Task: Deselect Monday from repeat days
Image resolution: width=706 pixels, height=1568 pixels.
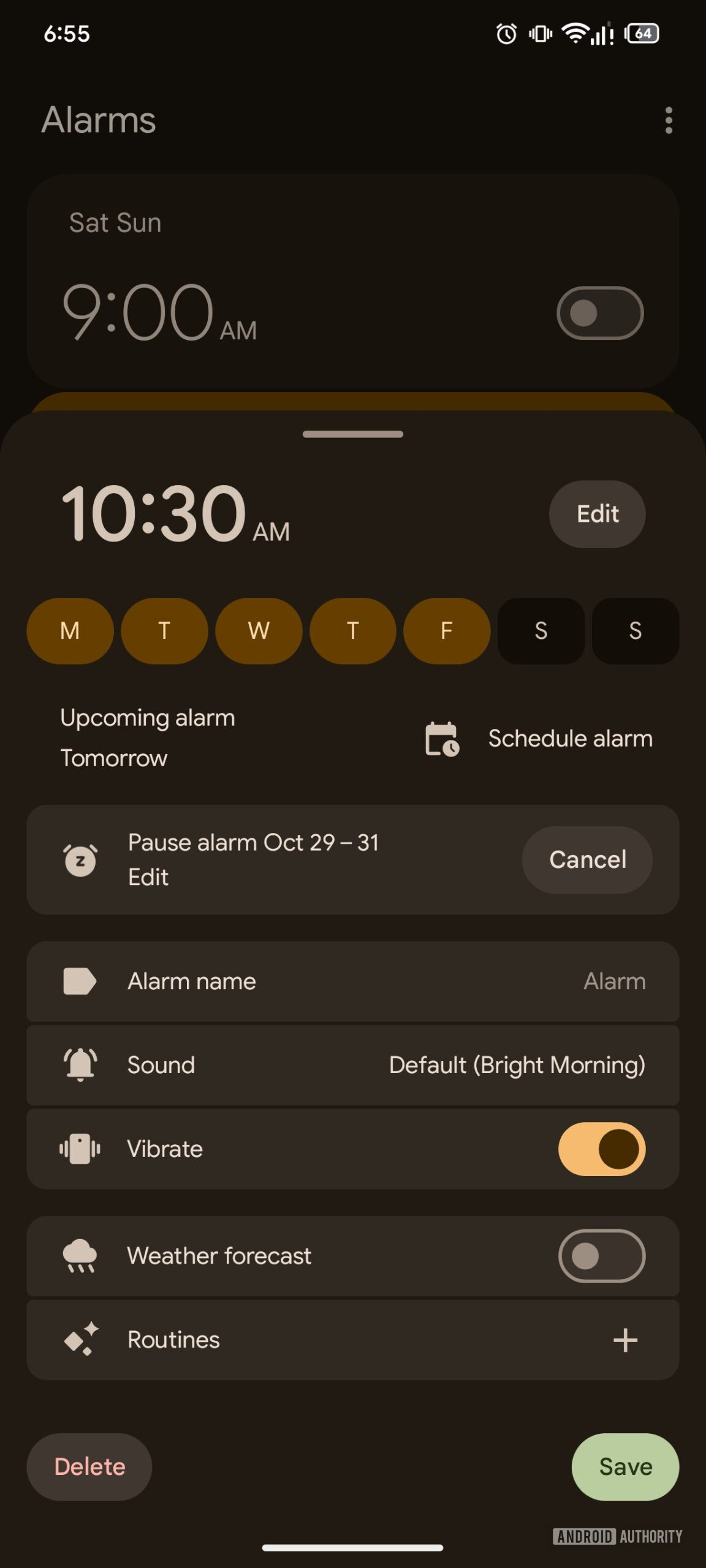Action: point(70,631)
